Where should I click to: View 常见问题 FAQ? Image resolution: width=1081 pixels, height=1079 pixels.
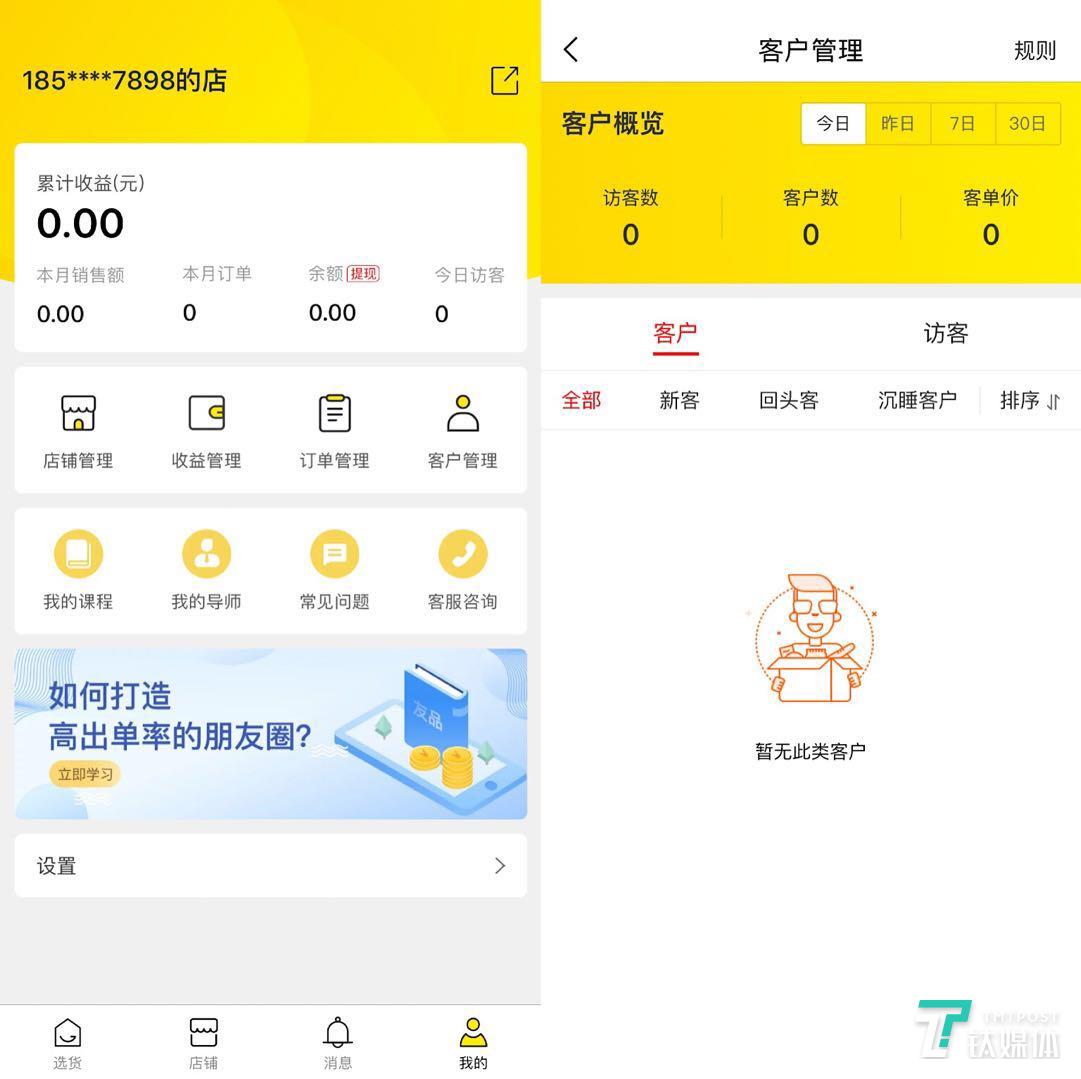click(334, 571)
